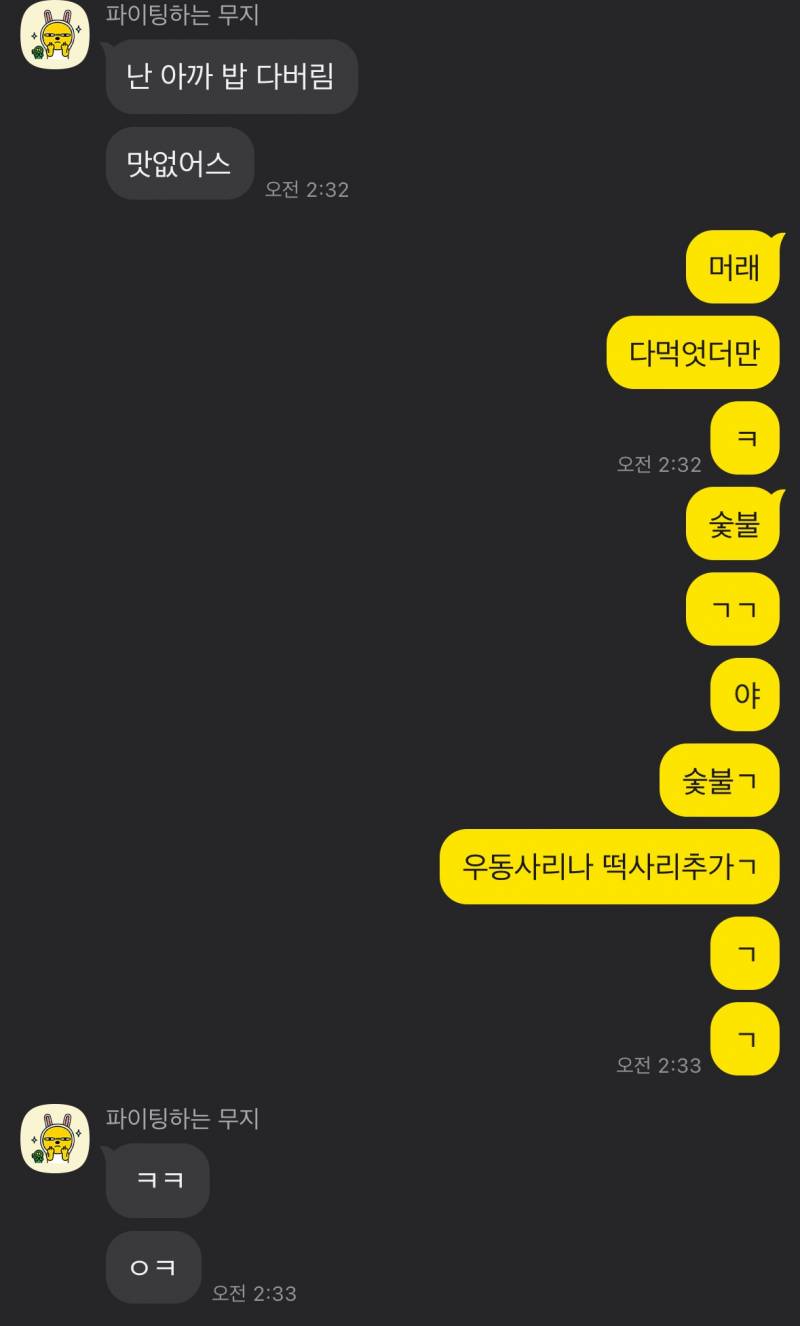
Task: Select the single ㅋ yellow bubble
Action: [744, 438]
